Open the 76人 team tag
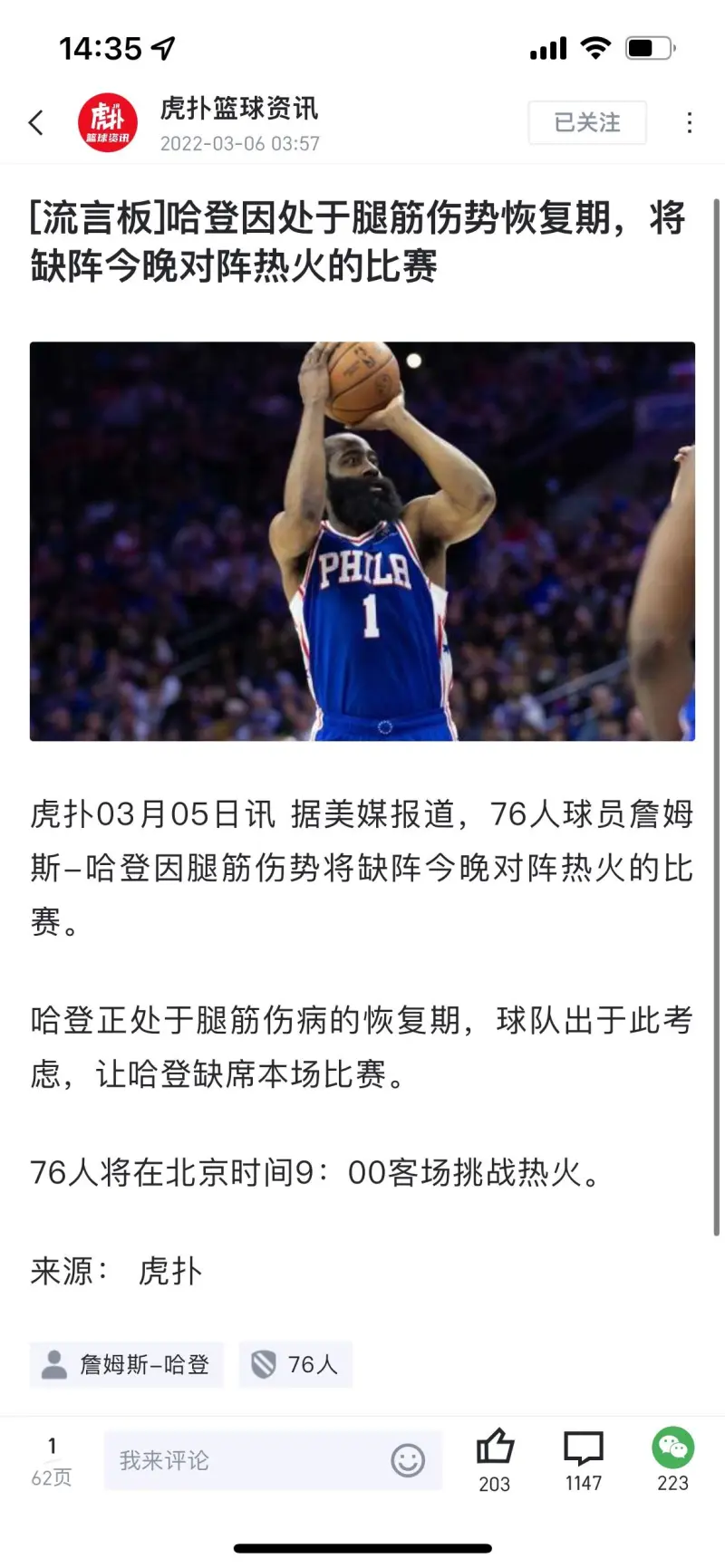The height and width of the screenshot is (1568, 725). click(295, 1364)
